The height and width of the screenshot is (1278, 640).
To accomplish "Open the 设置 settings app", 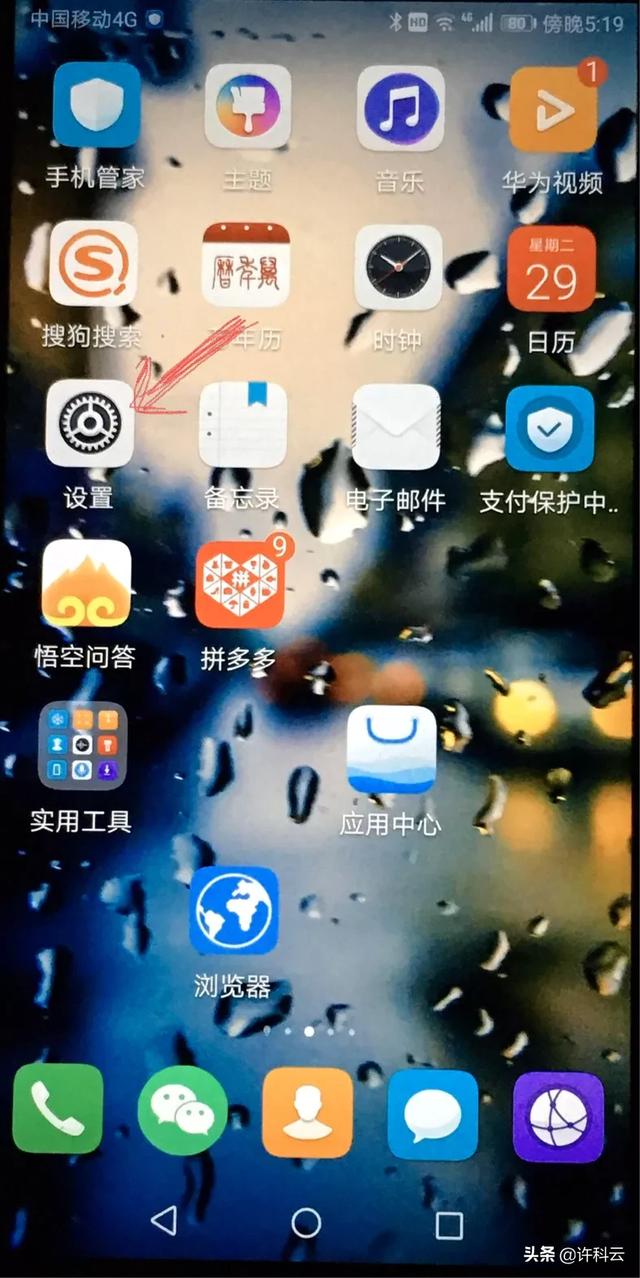I will [90, 424].
